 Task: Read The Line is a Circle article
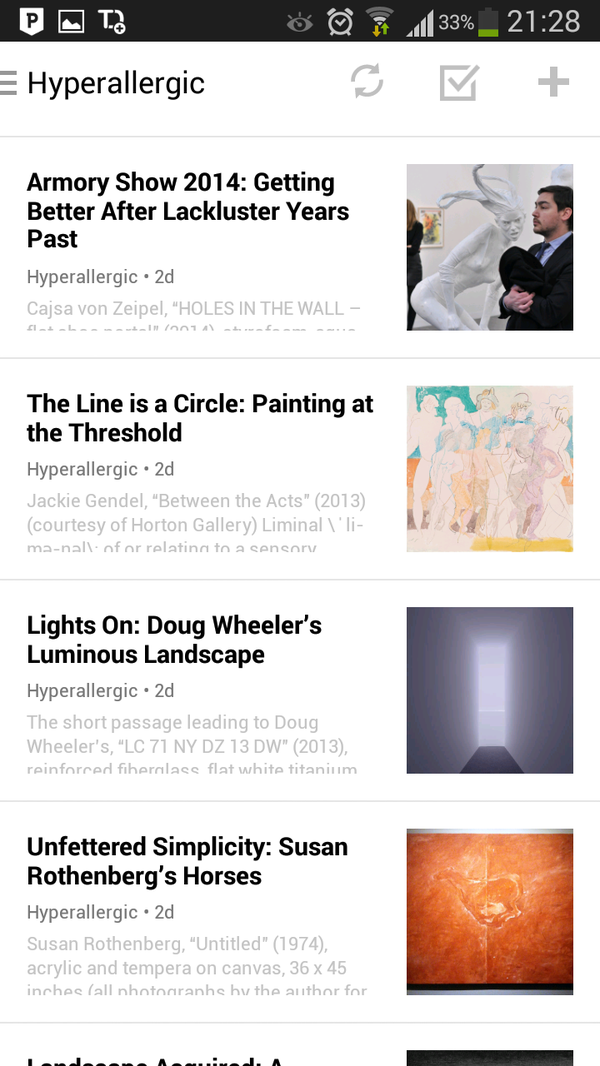[x=200, y=418]
